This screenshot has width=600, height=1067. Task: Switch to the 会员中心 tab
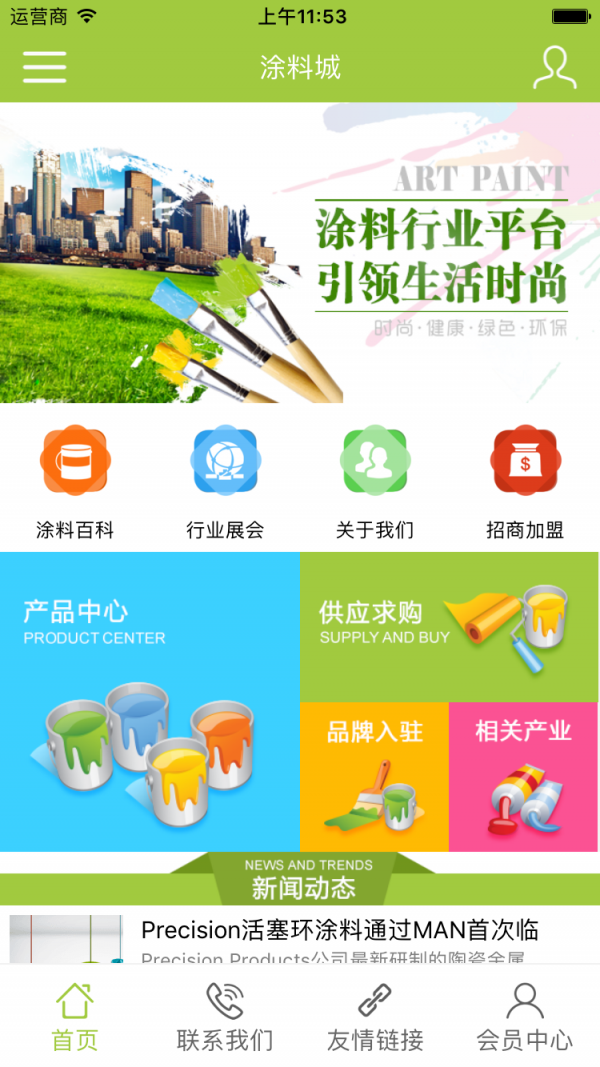click(525, 1017)
